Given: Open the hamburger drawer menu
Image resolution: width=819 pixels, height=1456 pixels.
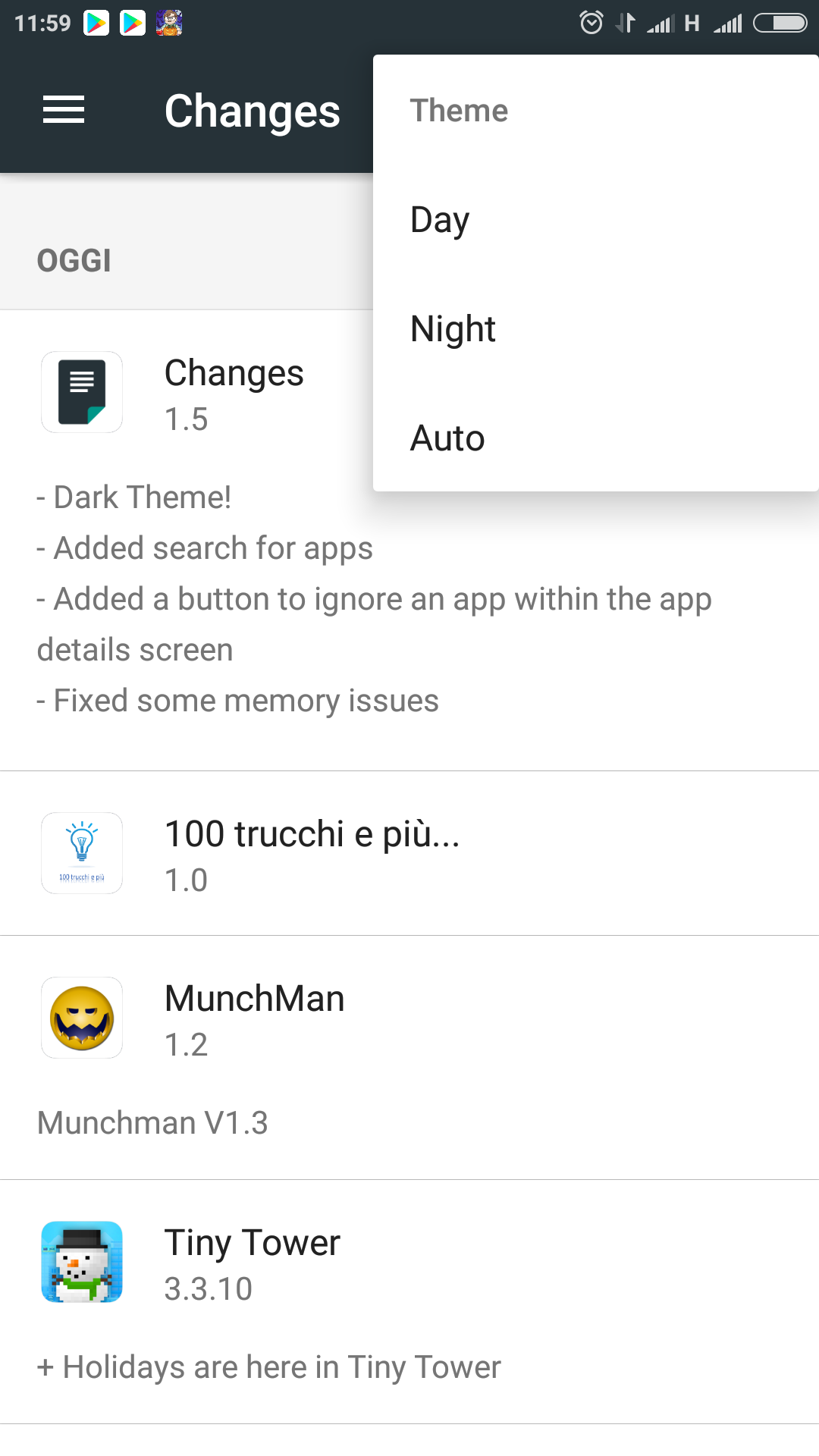Looking at the screenshot, I should click(x=64, y=111).
